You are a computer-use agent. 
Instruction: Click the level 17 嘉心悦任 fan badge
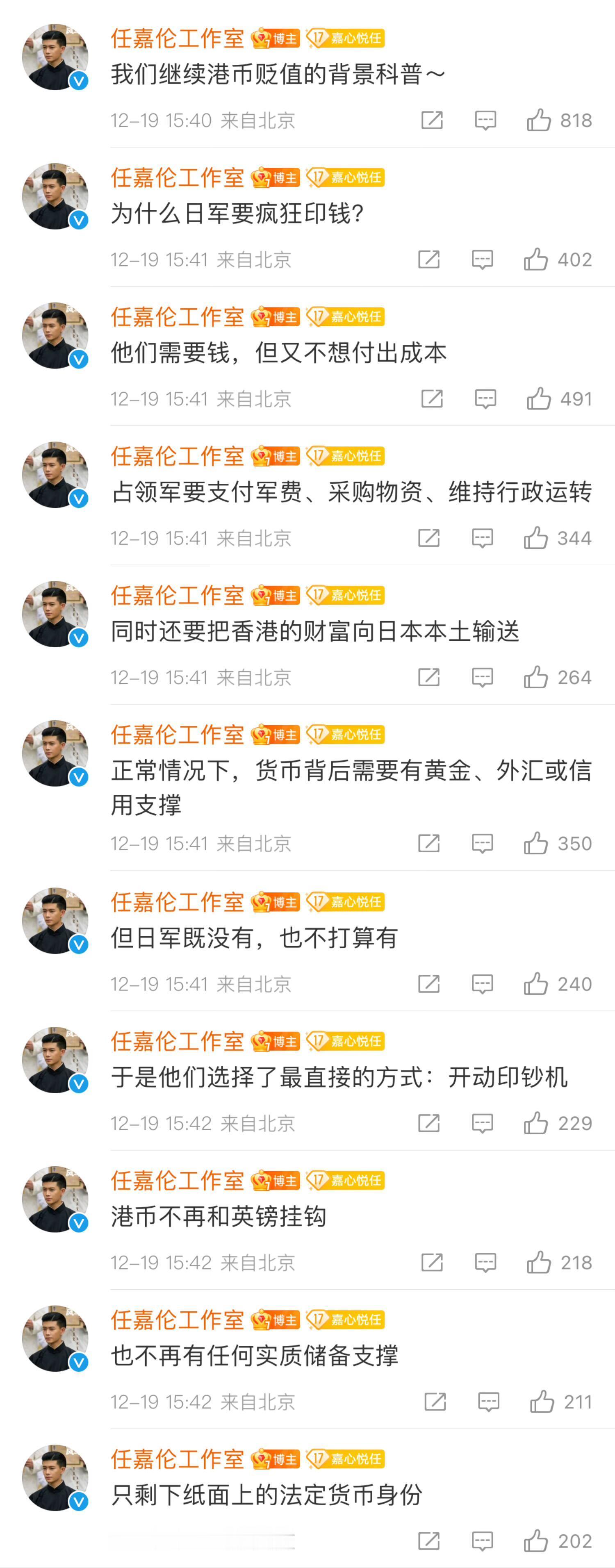point(347,39)
